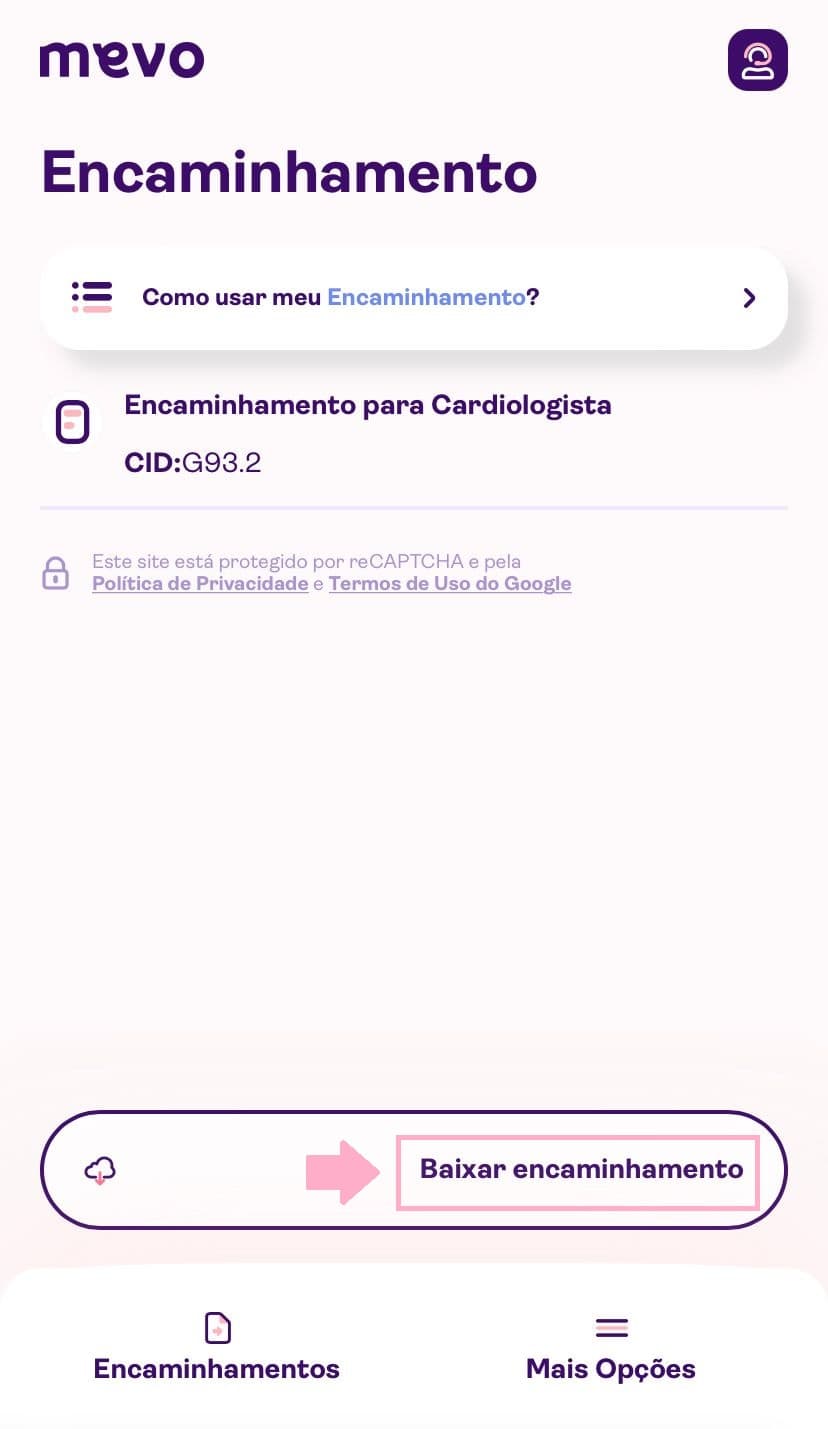Screen dimensions: 828x1429
Task: Open the support agent icon
Action: [x=757, y=60]
